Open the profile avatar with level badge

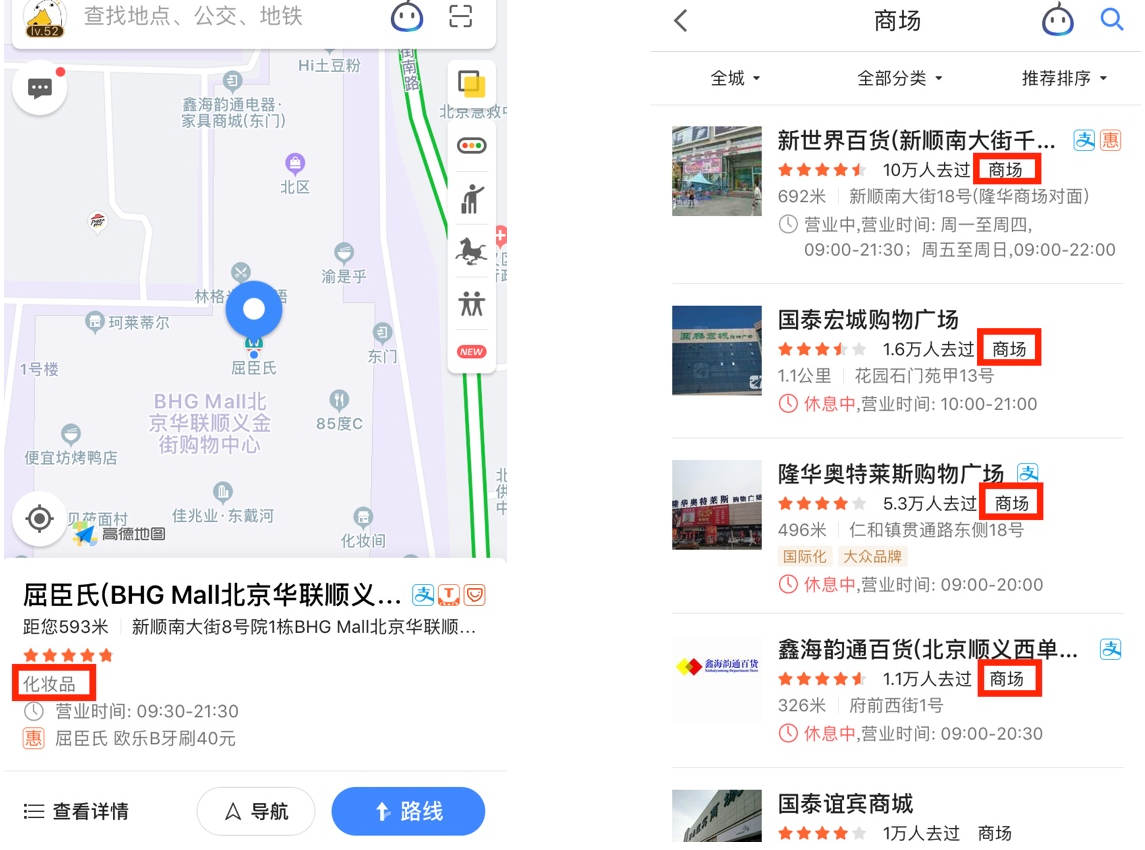(x=44, y=18)
